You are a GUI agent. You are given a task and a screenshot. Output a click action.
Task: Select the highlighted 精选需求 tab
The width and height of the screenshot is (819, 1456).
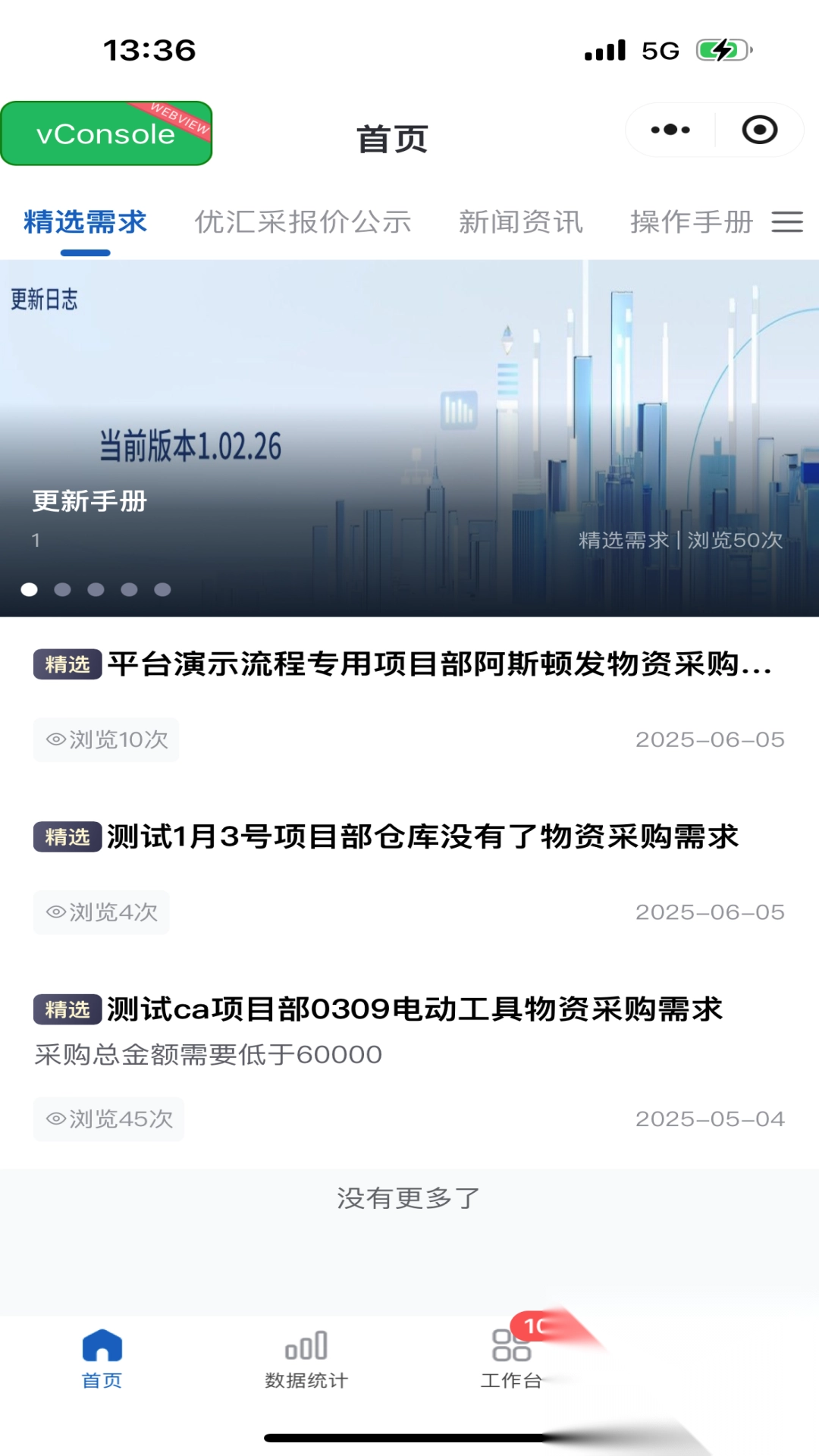[84, 222]
